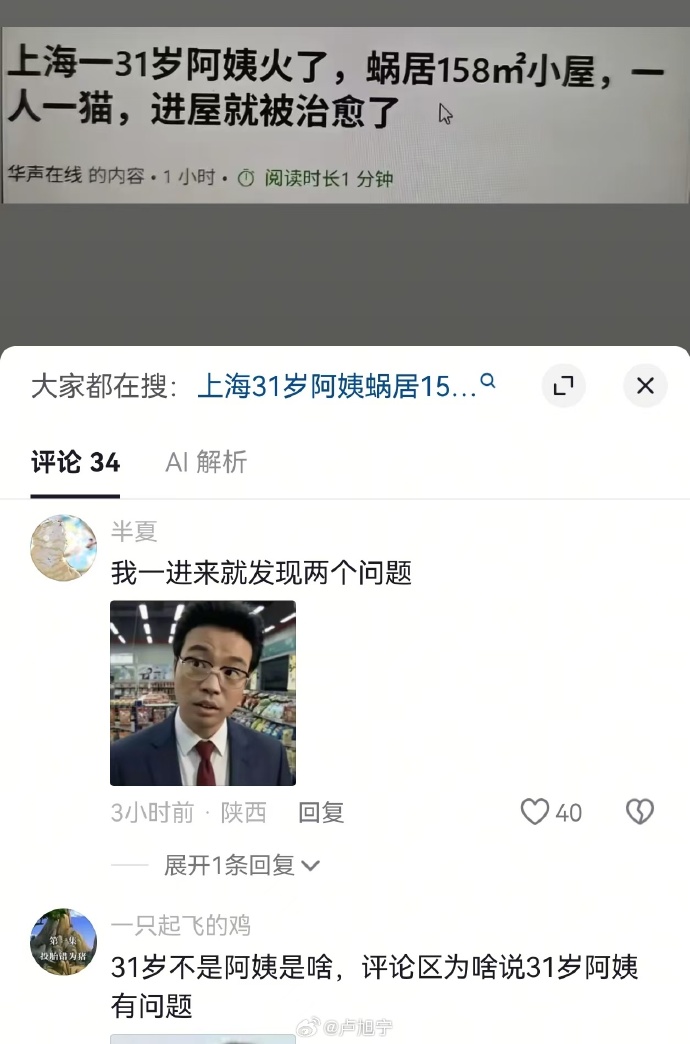
Task: Open 一只起飞的鸡's profile avatar
Action: pos(63,941)
